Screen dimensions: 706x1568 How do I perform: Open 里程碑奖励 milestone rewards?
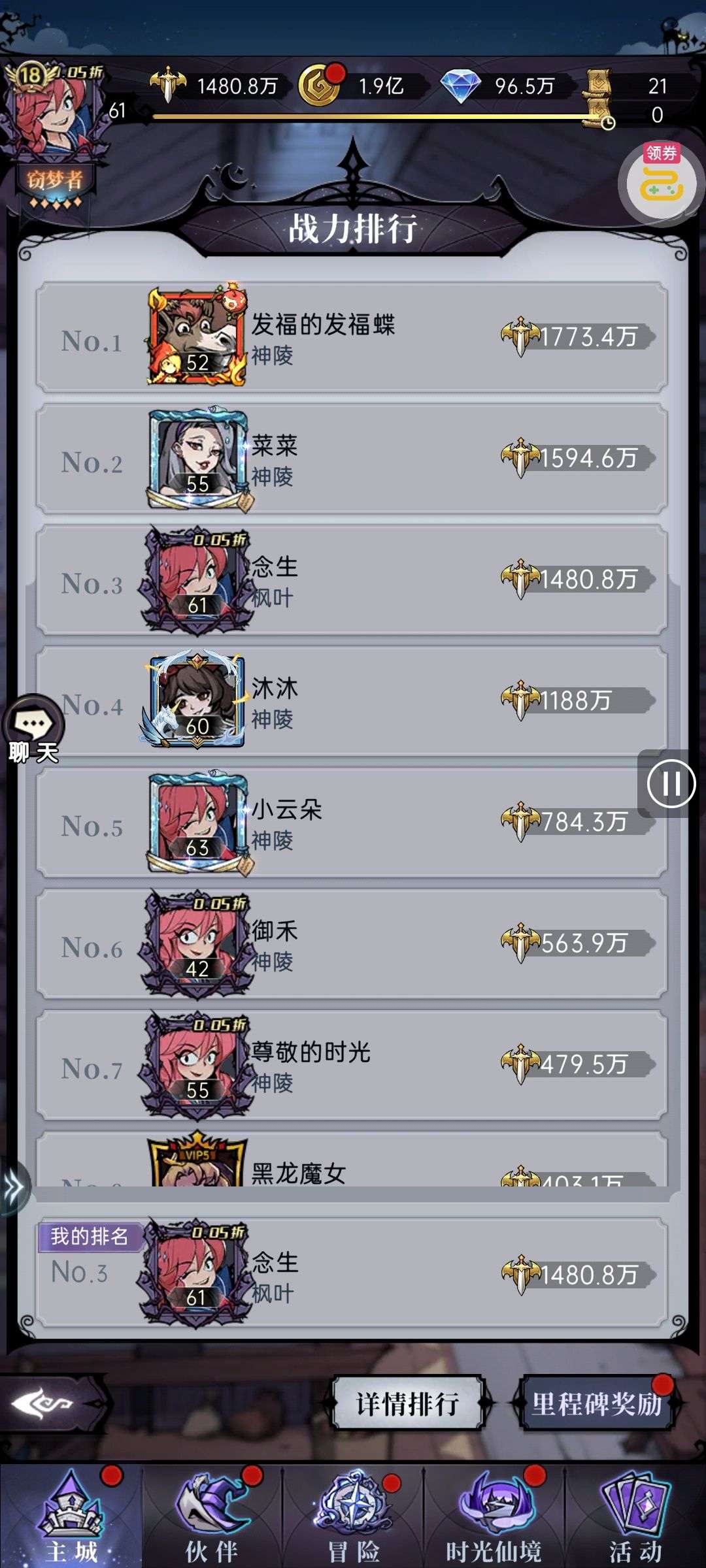pyautogui.click(x=596, y=1403)
